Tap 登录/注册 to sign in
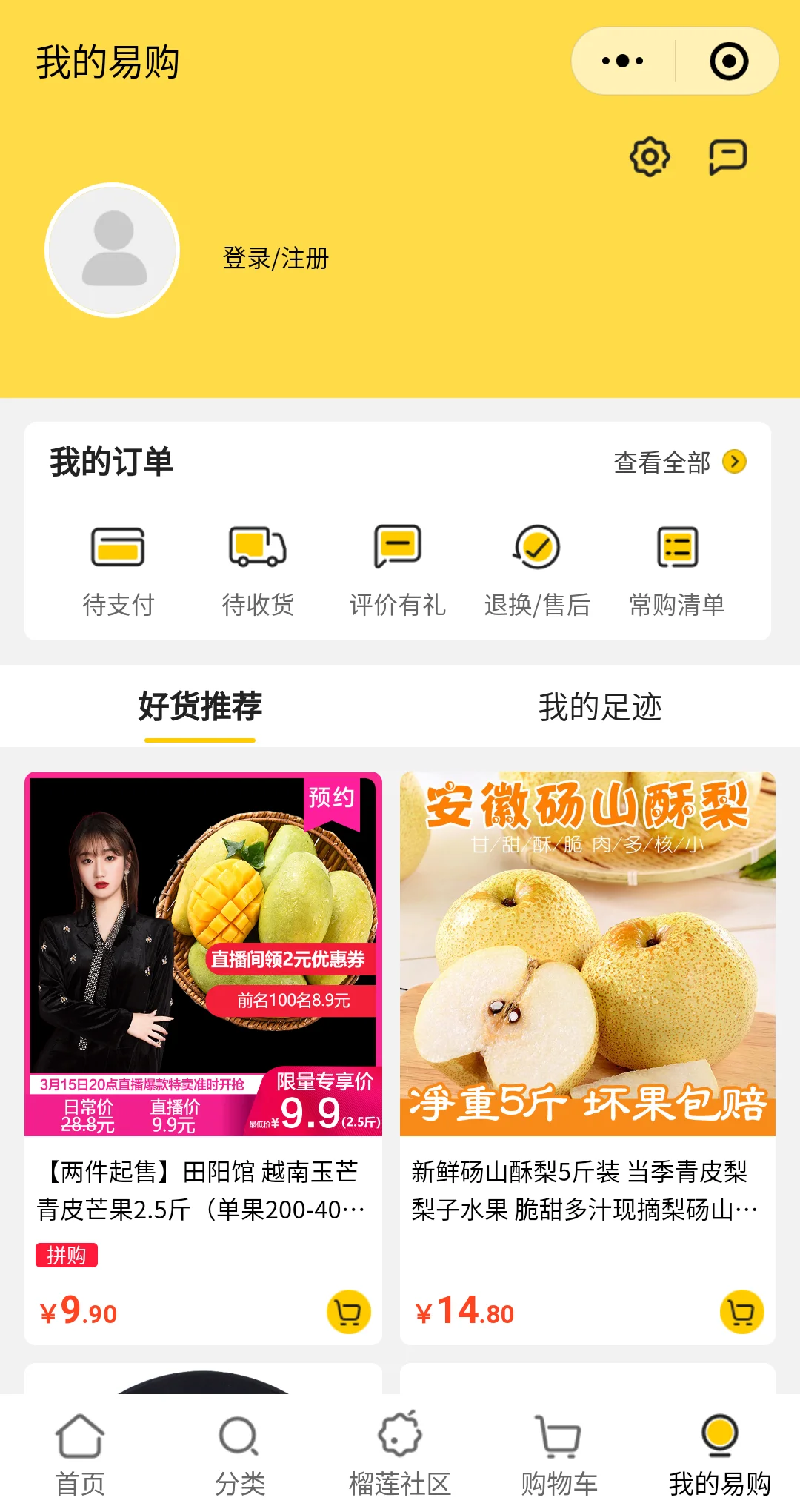Screen dimensions: 800x1512 276,258
